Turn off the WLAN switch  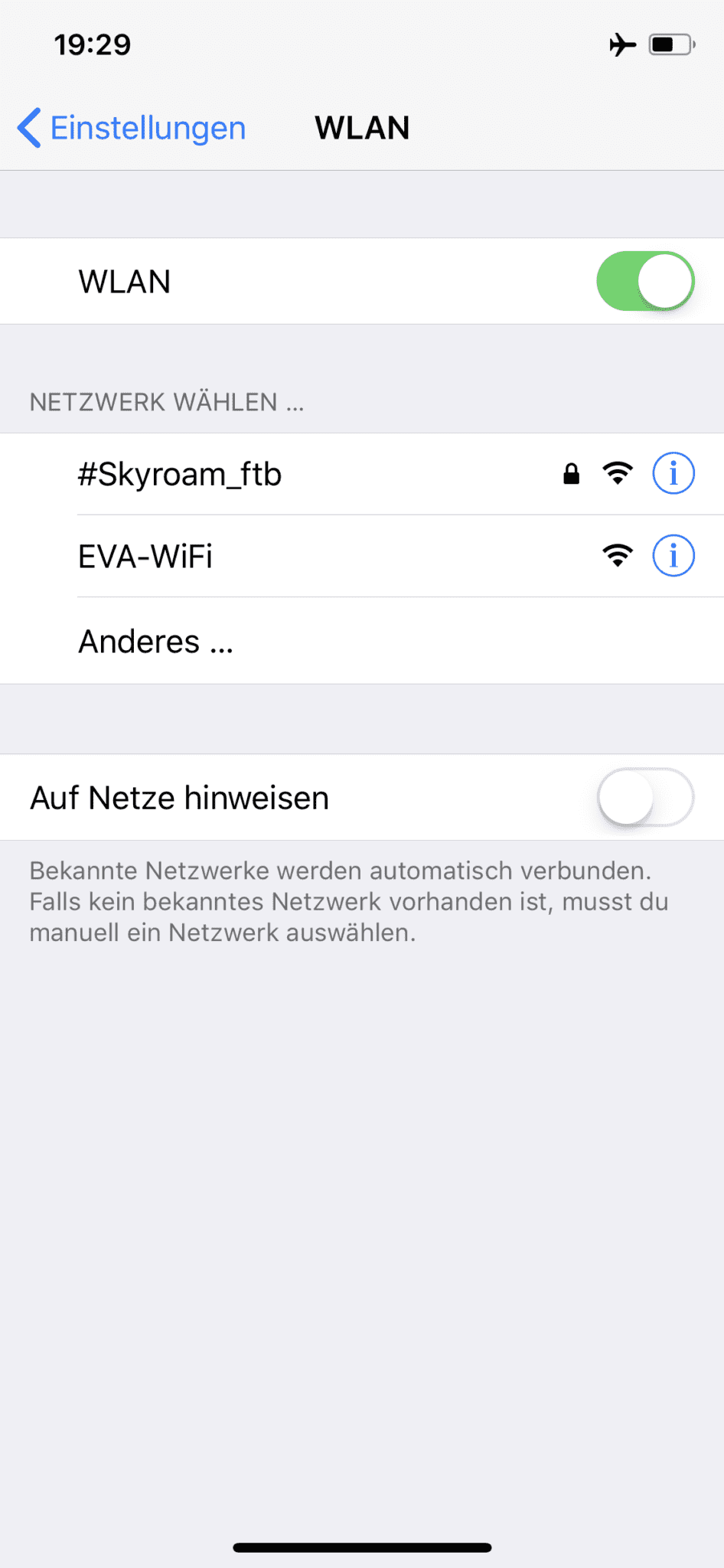pos(644,281)
